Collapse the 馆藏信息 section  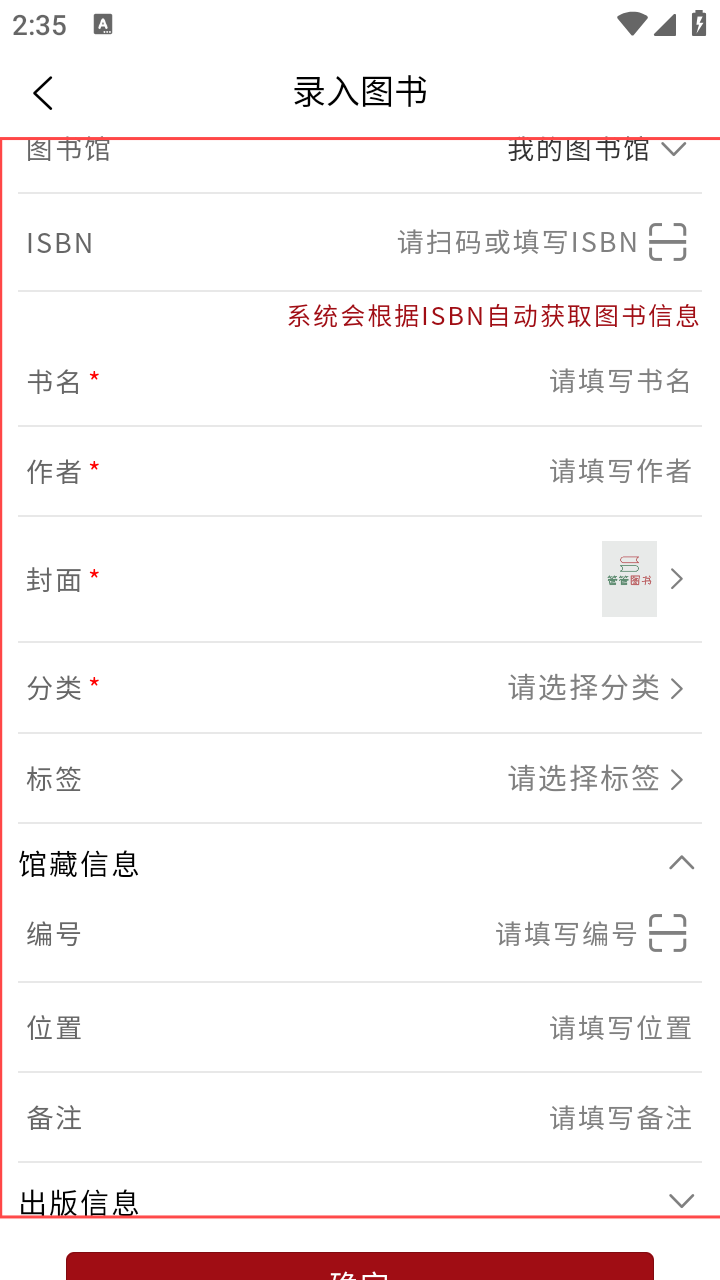tap(681, 863)
